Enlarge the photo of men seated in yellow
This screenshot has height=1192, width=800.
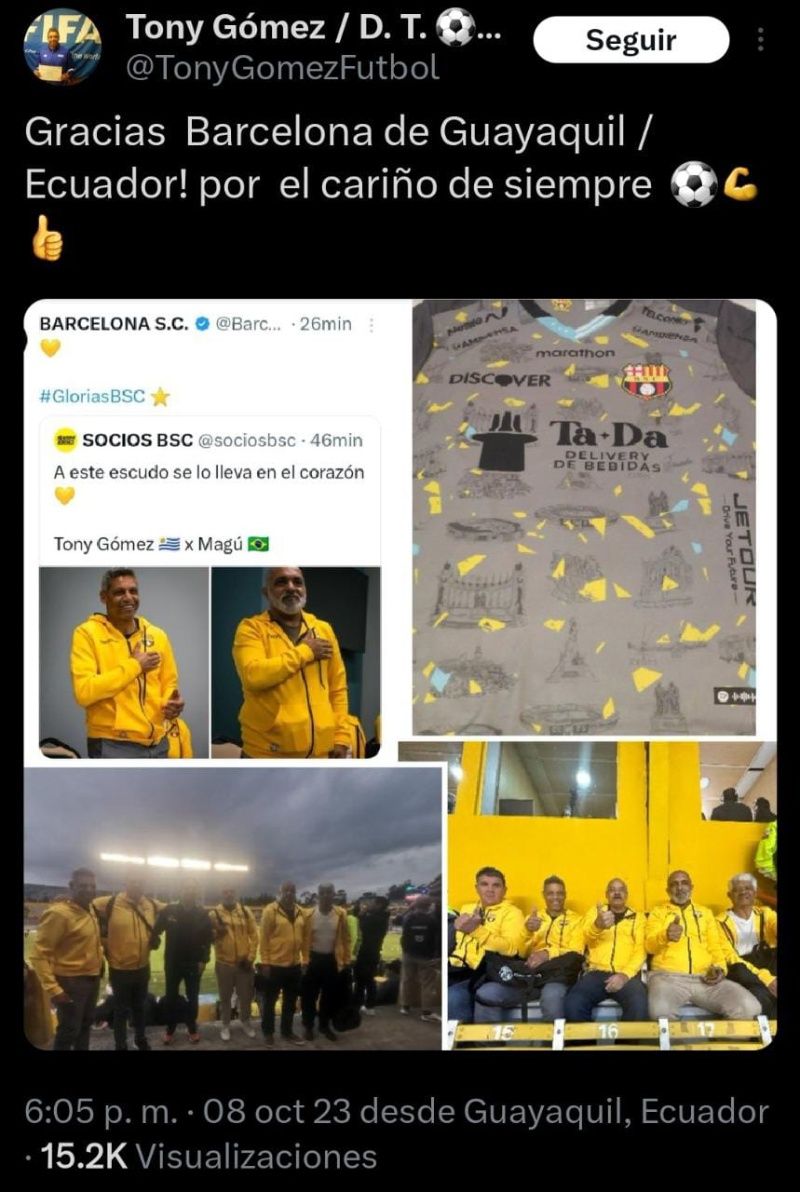(x=611, y=895)
